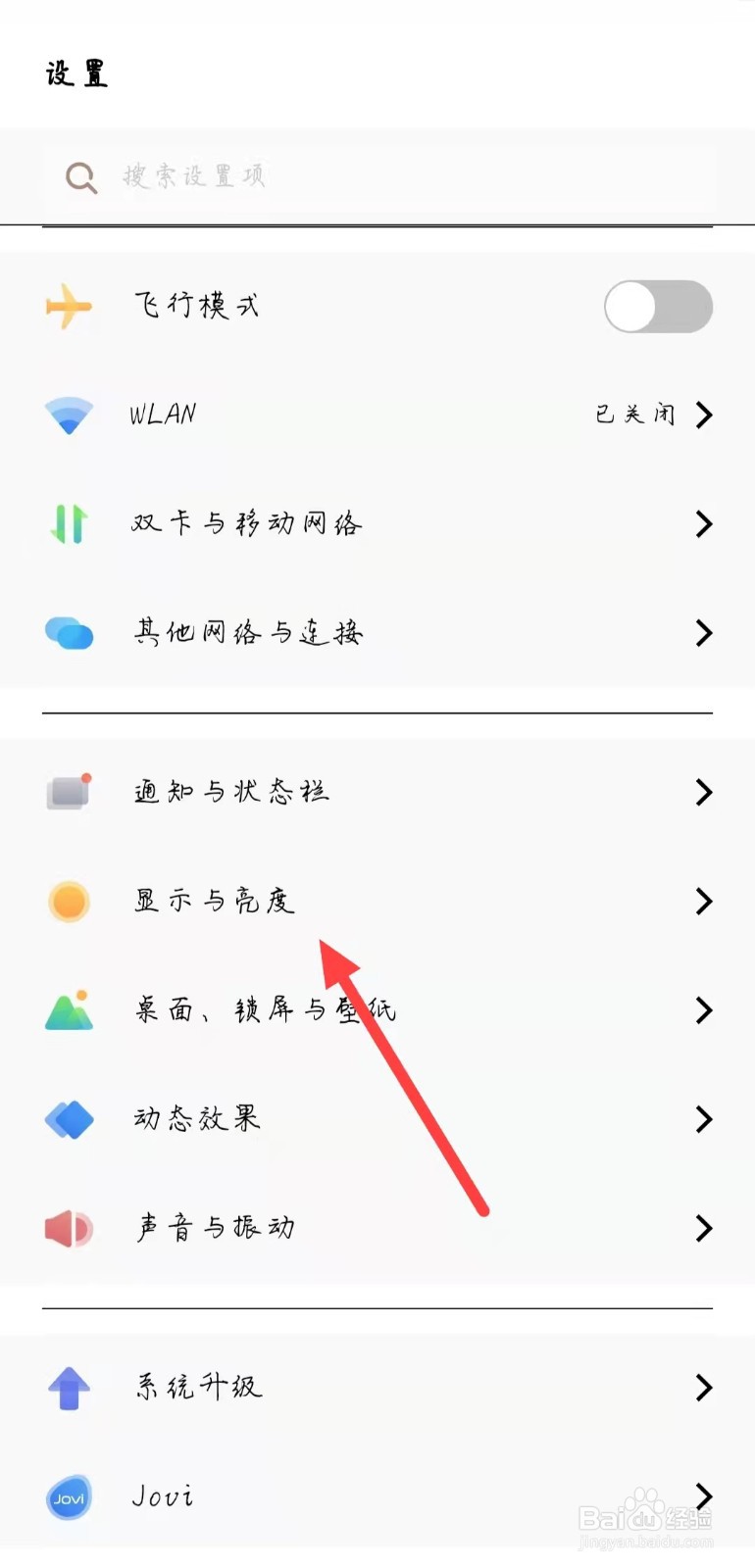Viewport: 755px width, 1568px height.
Task: Enable airplane mode toggle
Action: 658,306
